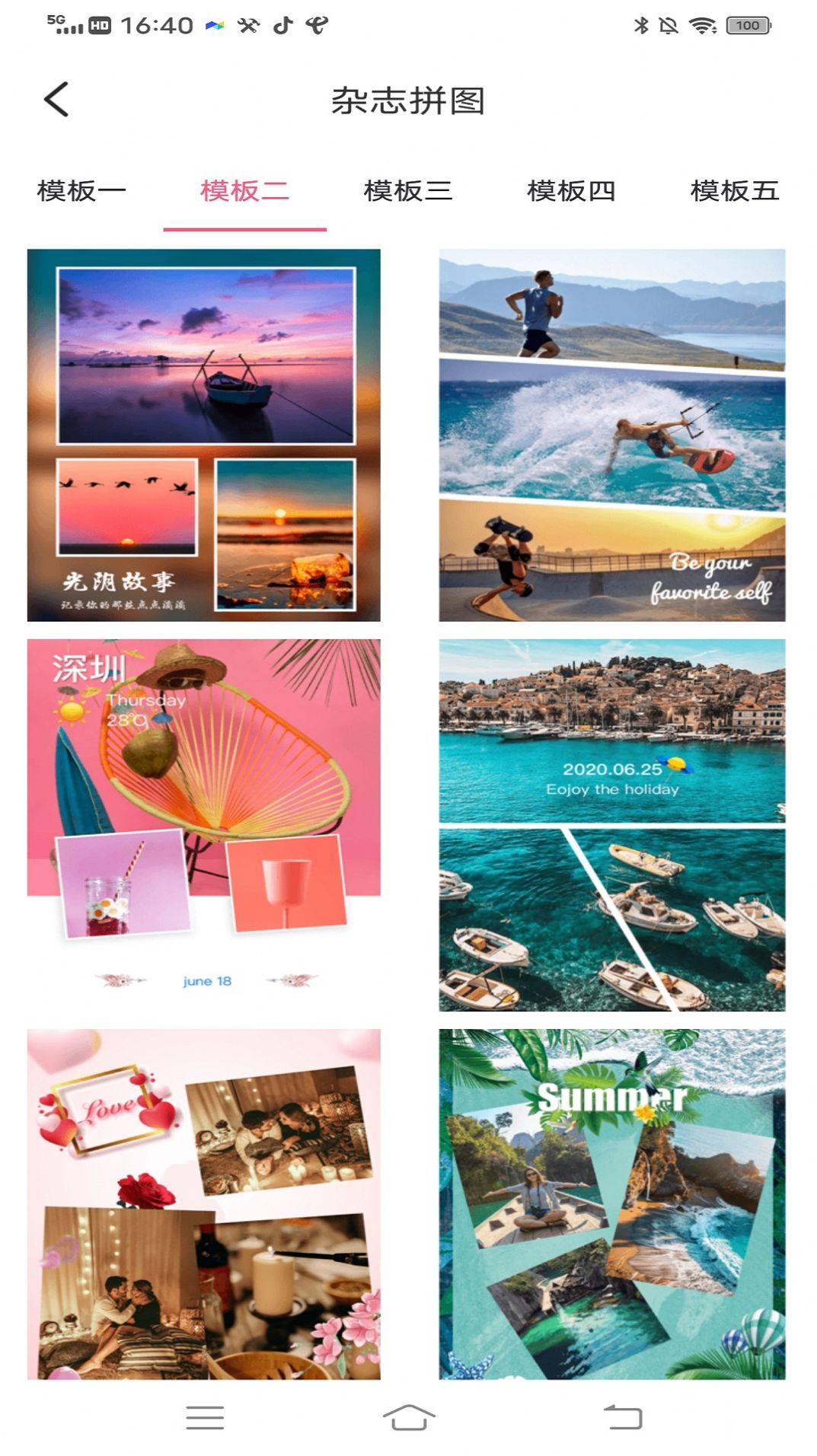Open the 光阴故事 sunset collage template
This screenshot has width=817, height=1456.
[203, 435]
